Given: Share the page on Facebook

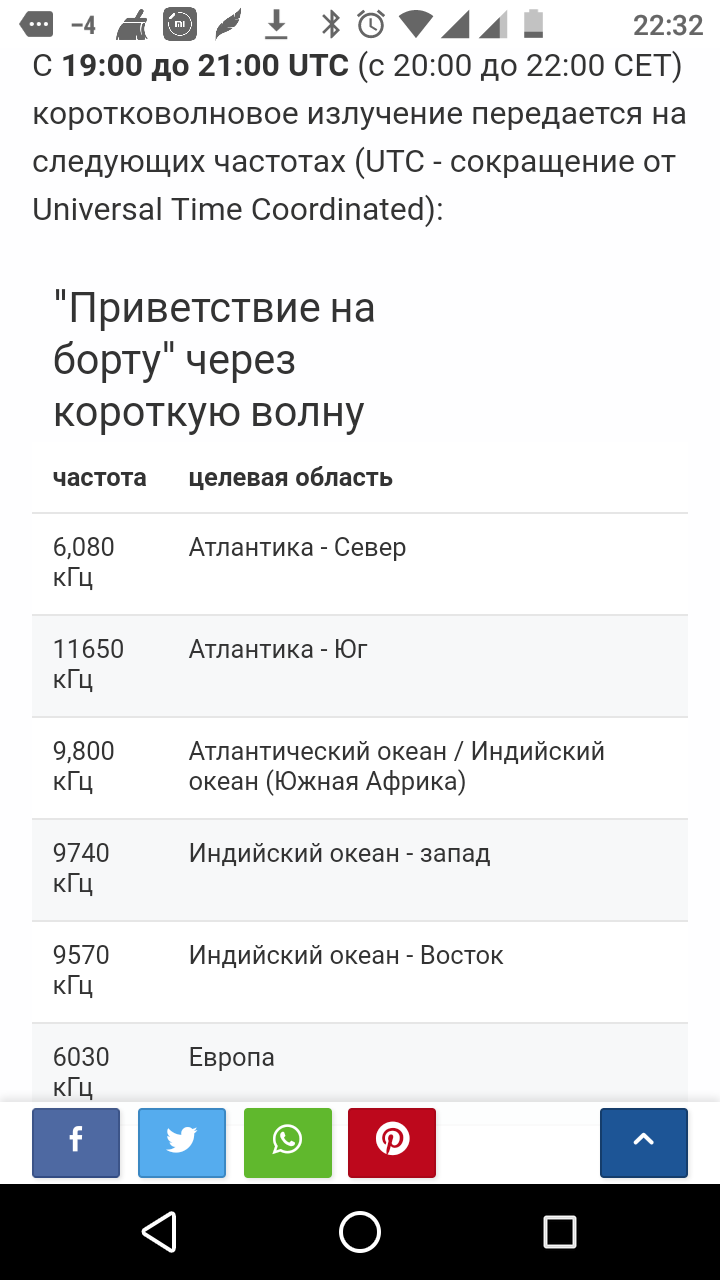Looking at the screenshot, I should click(x=76, y=1142).
